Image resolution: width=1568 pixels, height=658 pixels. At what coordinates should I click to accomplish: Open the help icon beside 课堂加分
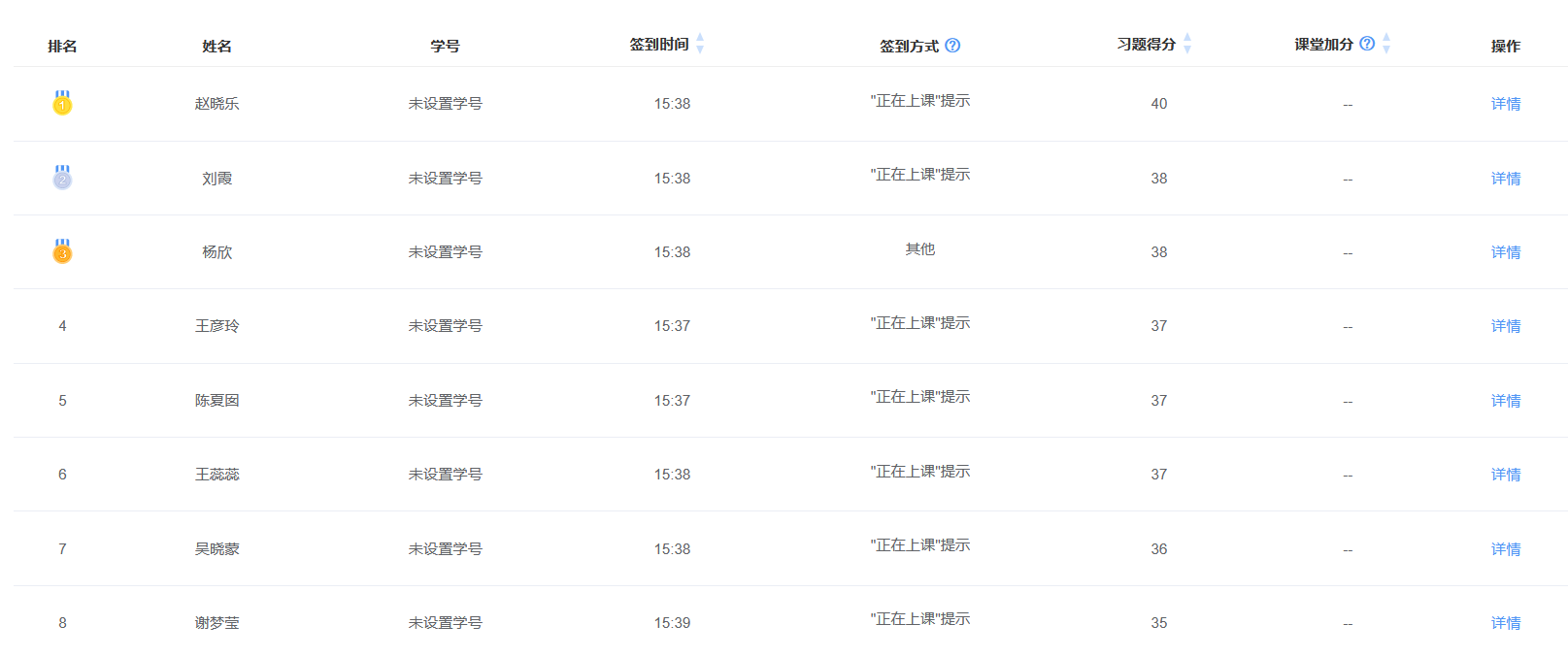click(1367, 44)
